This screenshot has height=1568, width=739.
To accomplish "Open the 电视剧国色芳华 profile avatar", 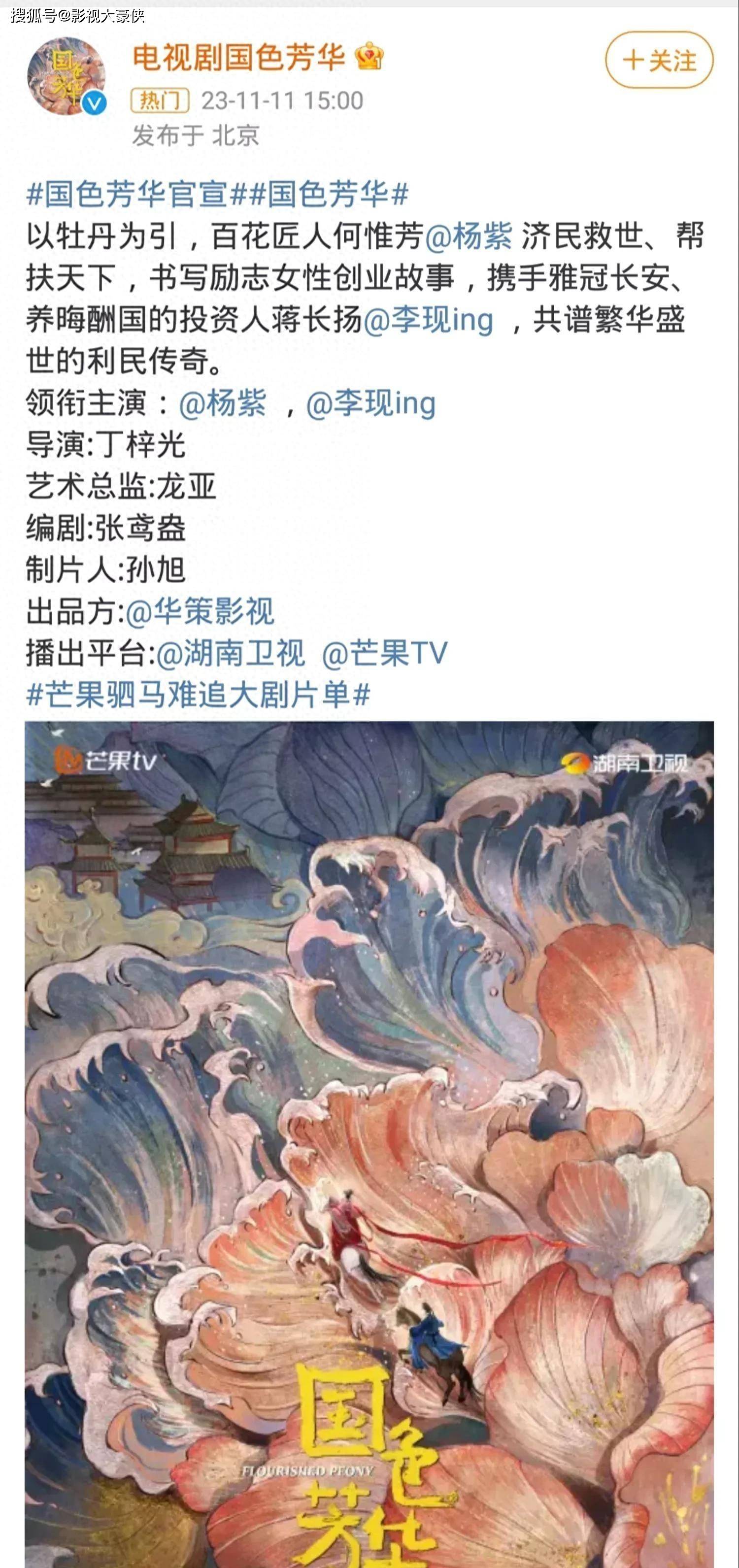I will click(x=67, y=75).
